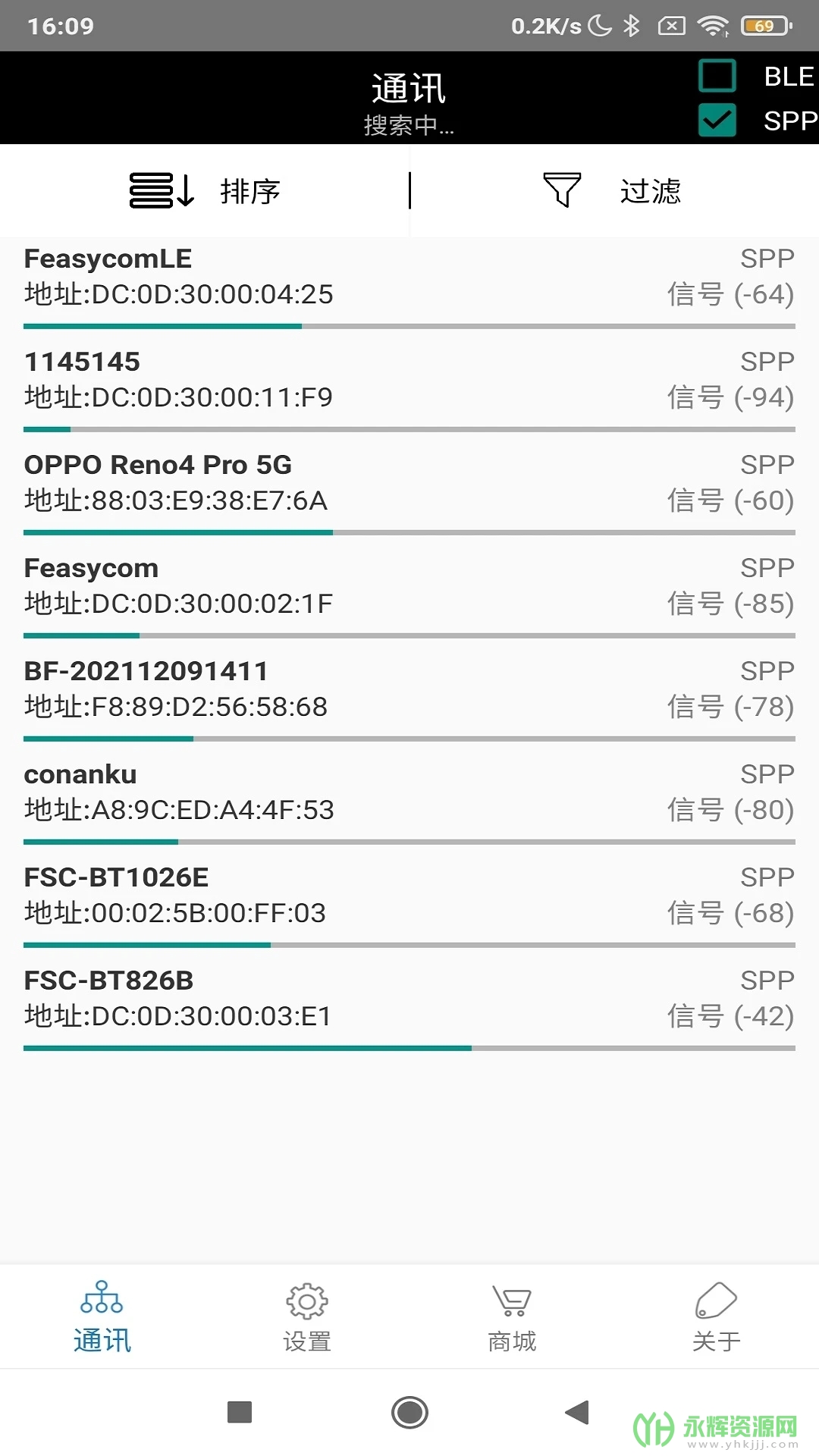This screenshot has width=819, height=1456.
Task: Choose the Feasycom device row
Action: point(409,587)
